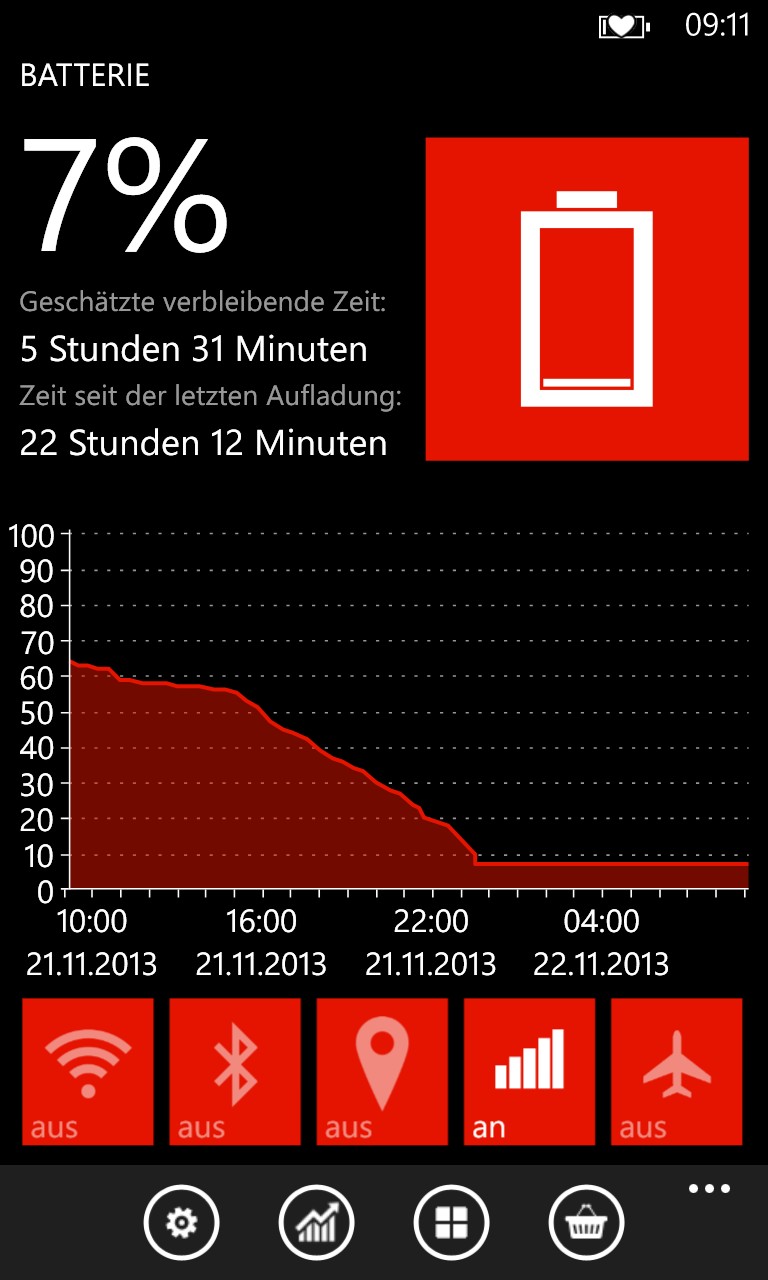Expand the app bar's three-dot menu
This screenshot has height=1280, width=768.
pos(709,1189)
